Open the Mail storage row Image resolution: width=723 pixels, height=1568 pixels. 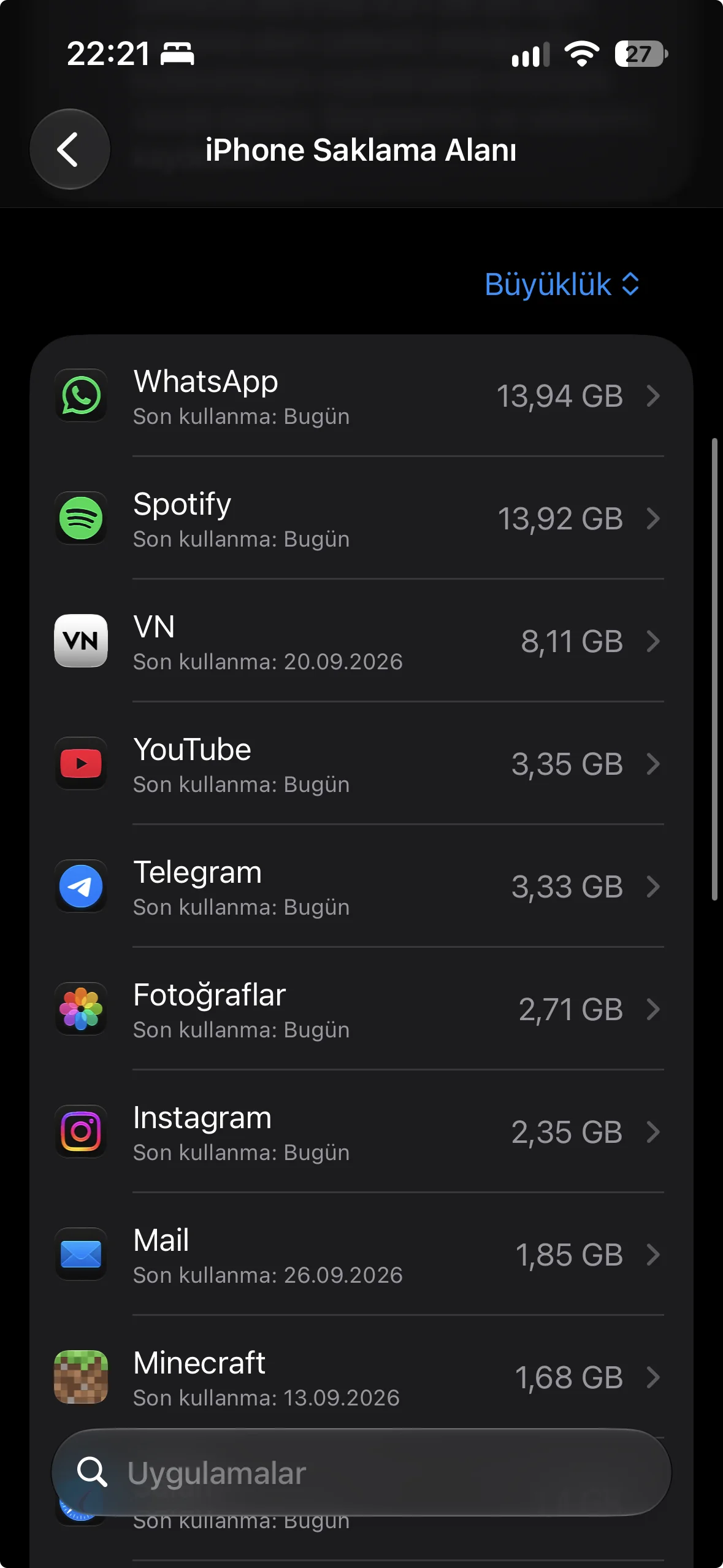pos(361,1255)
